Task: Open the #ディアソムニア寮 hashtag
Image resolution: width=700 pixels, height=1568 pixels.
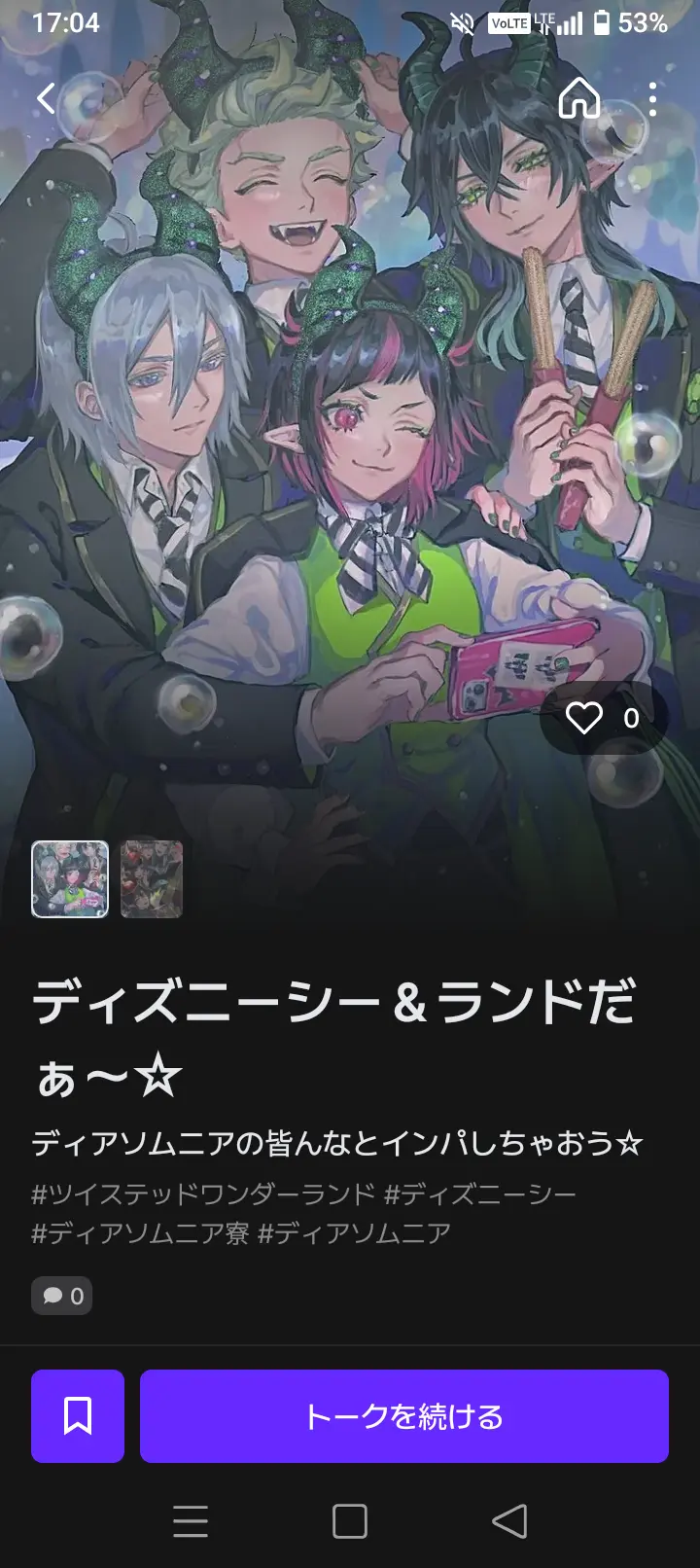Action: point(140,1233)
